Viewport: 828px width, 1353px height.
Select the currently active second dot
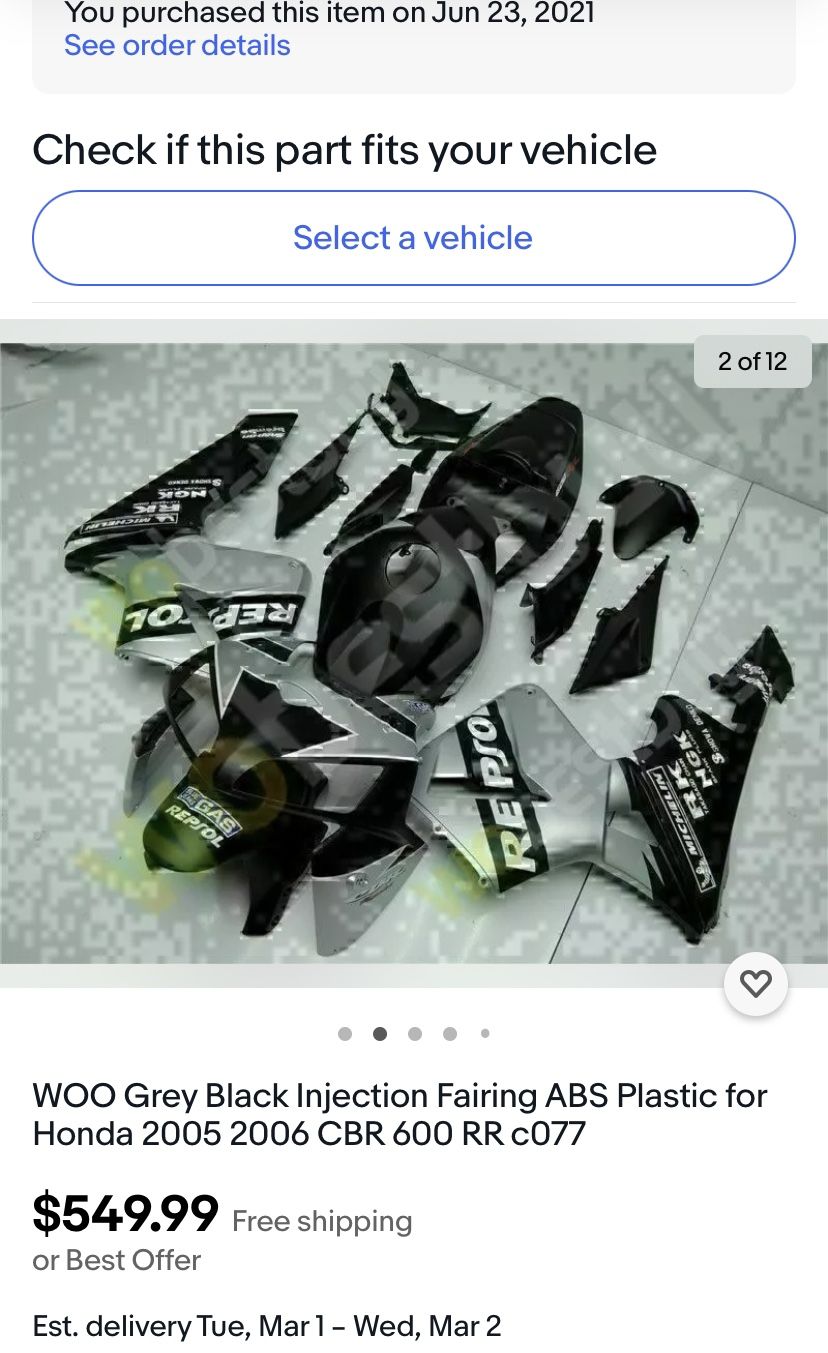click(380, 1034)
